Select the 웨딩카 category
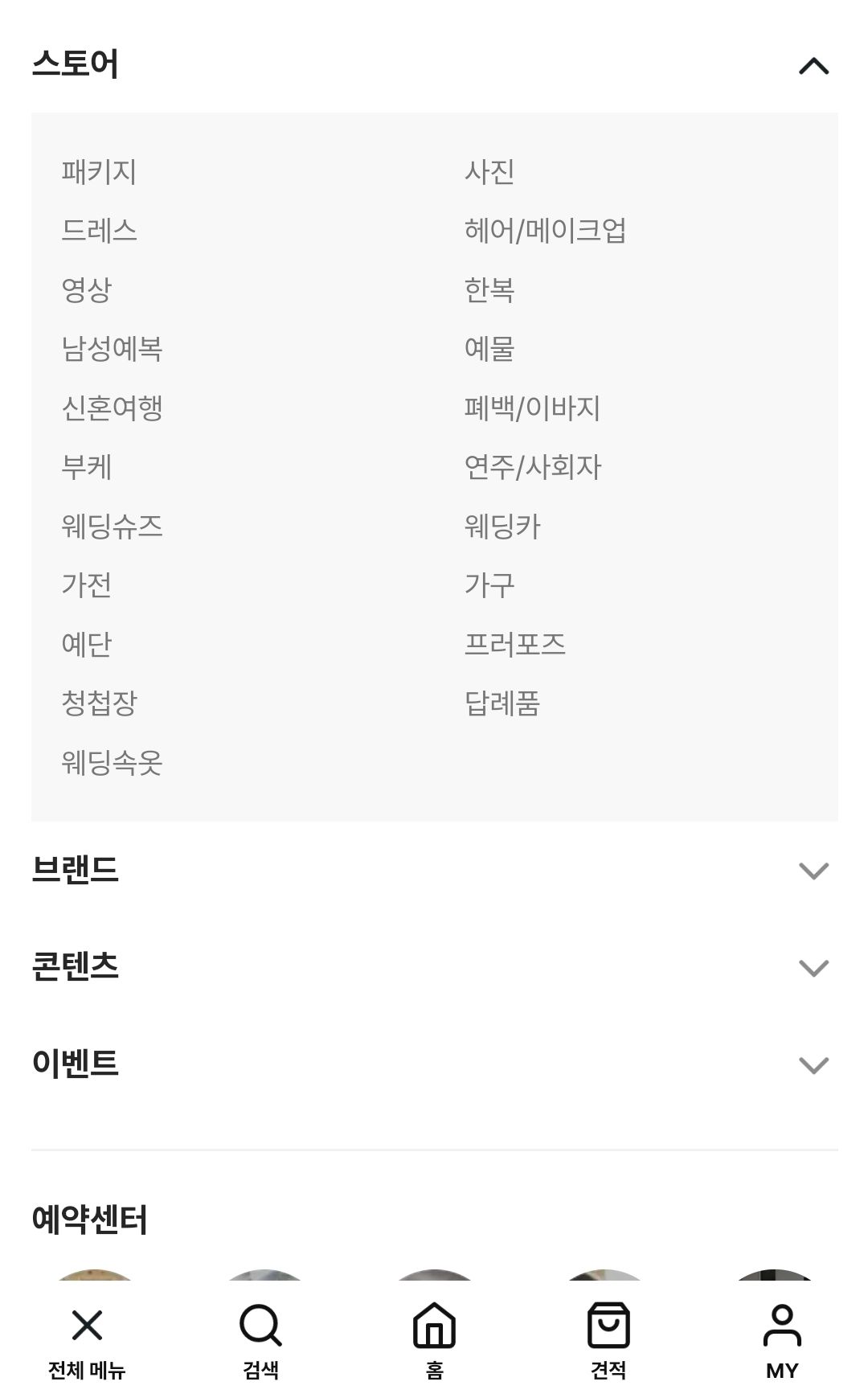 pos(502,527)
